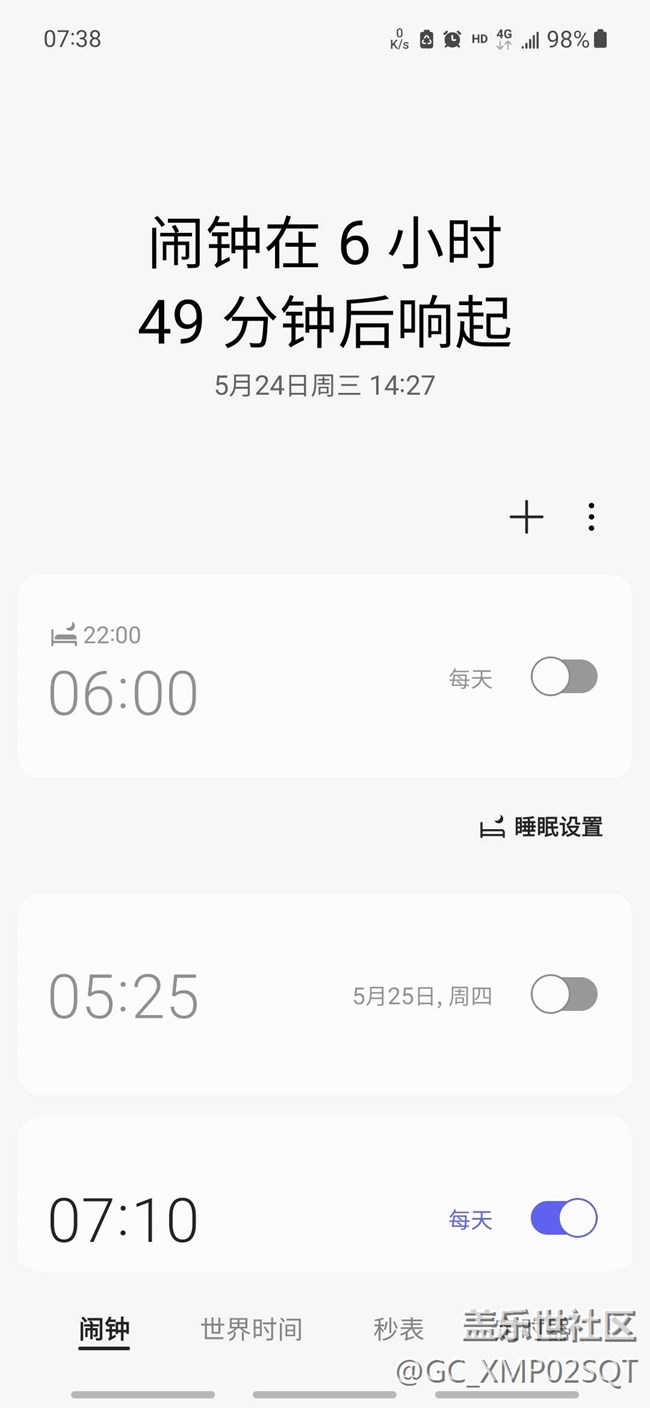Open 睡眠设置 sleep settings
650x1408 pixels.
click(x=541, y=827)
